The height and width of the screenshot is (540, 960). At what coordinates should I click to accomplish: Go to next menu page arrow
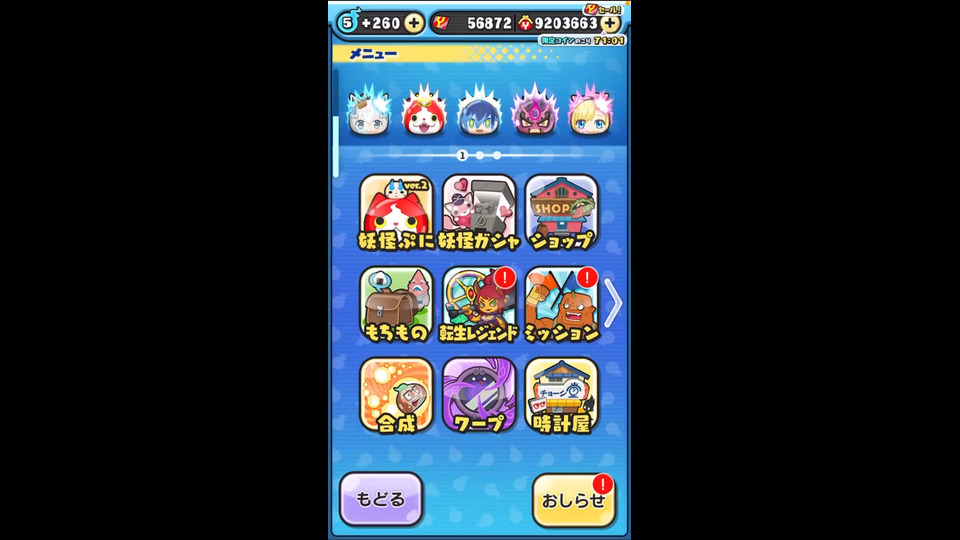pos(614,304)
